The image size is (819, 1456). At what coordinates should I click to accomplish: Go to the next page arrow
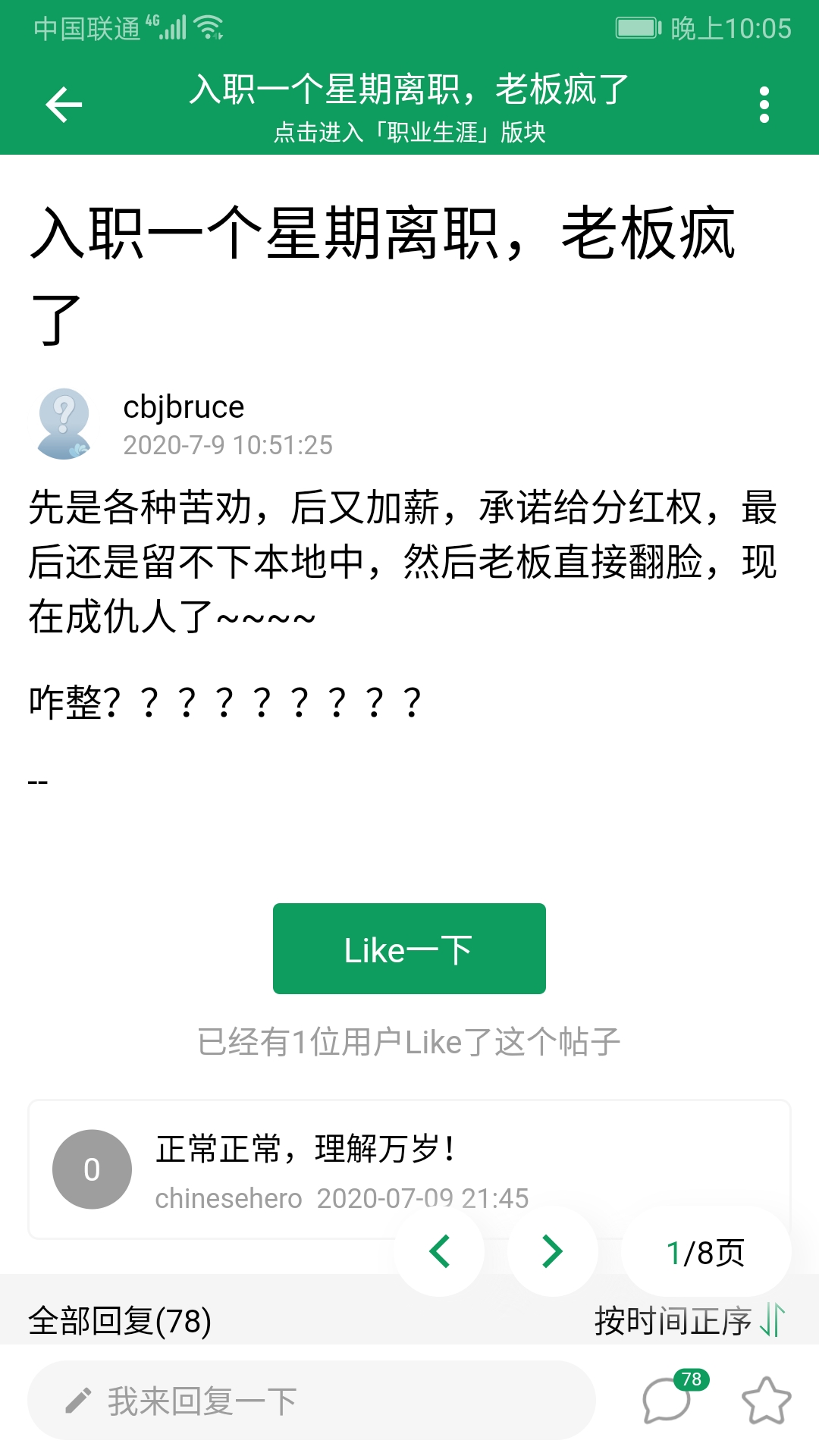click(552, 1251)
